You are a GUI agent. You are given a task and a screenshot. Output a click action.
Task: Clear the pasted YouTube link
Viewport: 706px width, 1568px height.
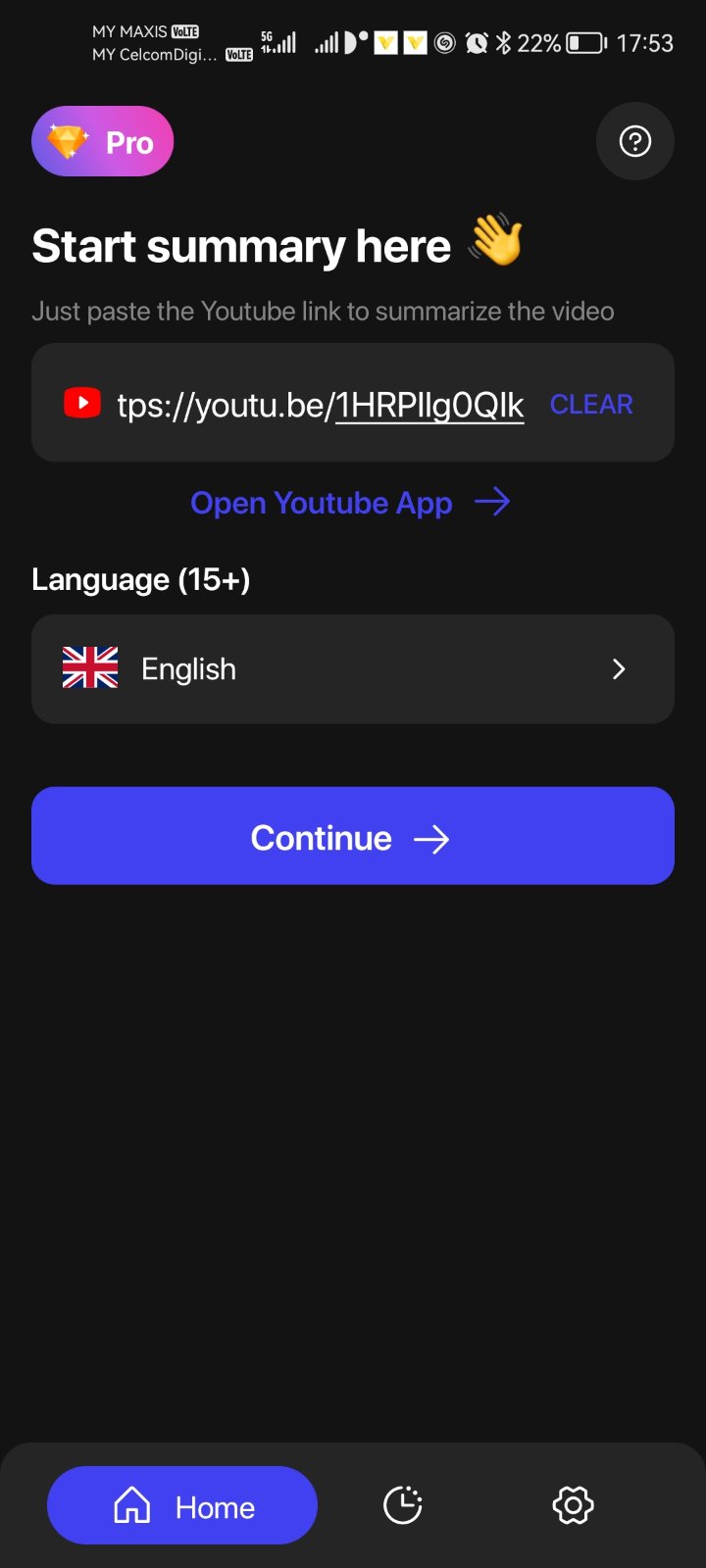591,405
